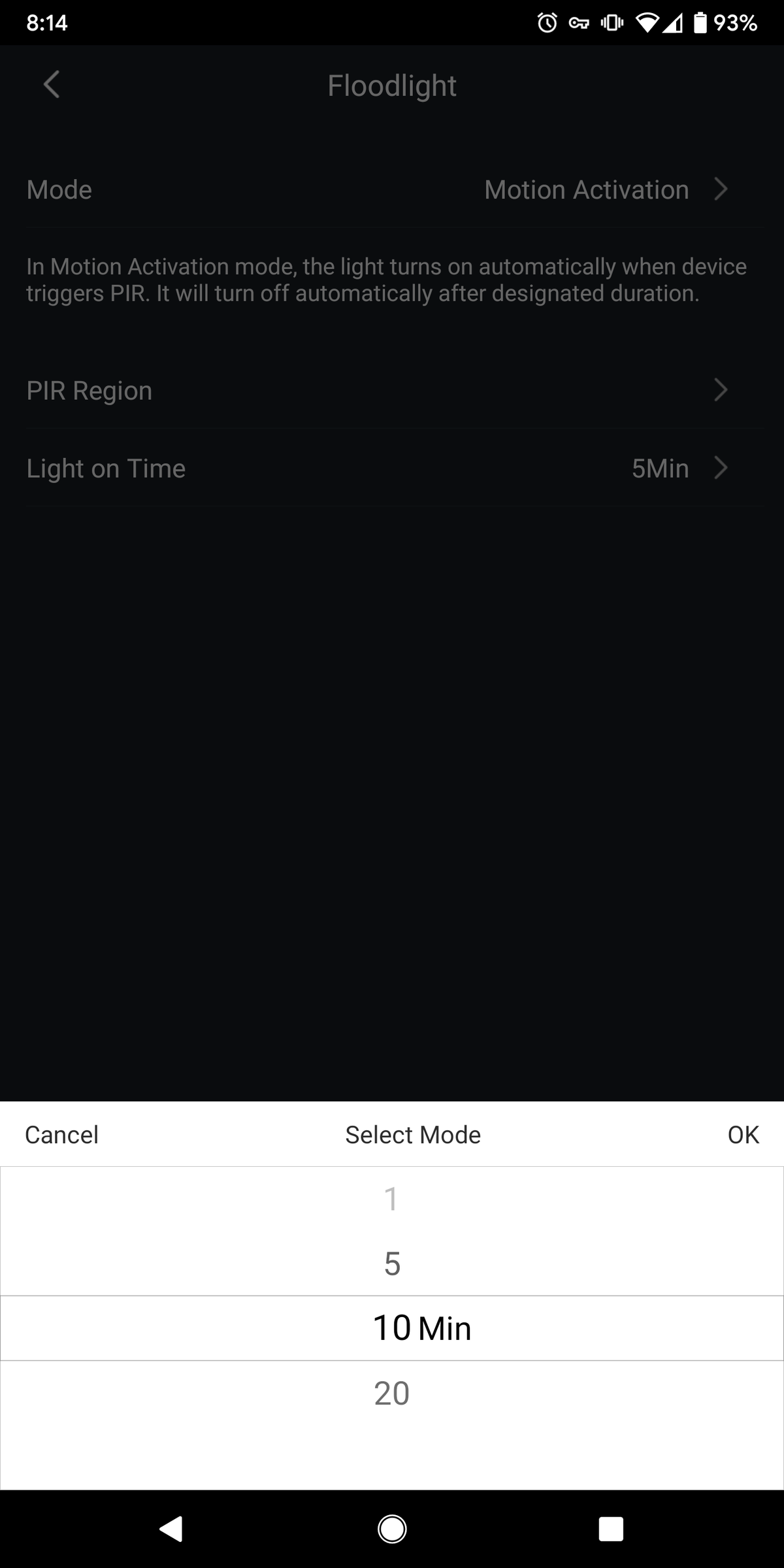This screenshot has width=784, height=1568.
Task: Choose 5 in the duration picker
Action: coord(392,1264)
